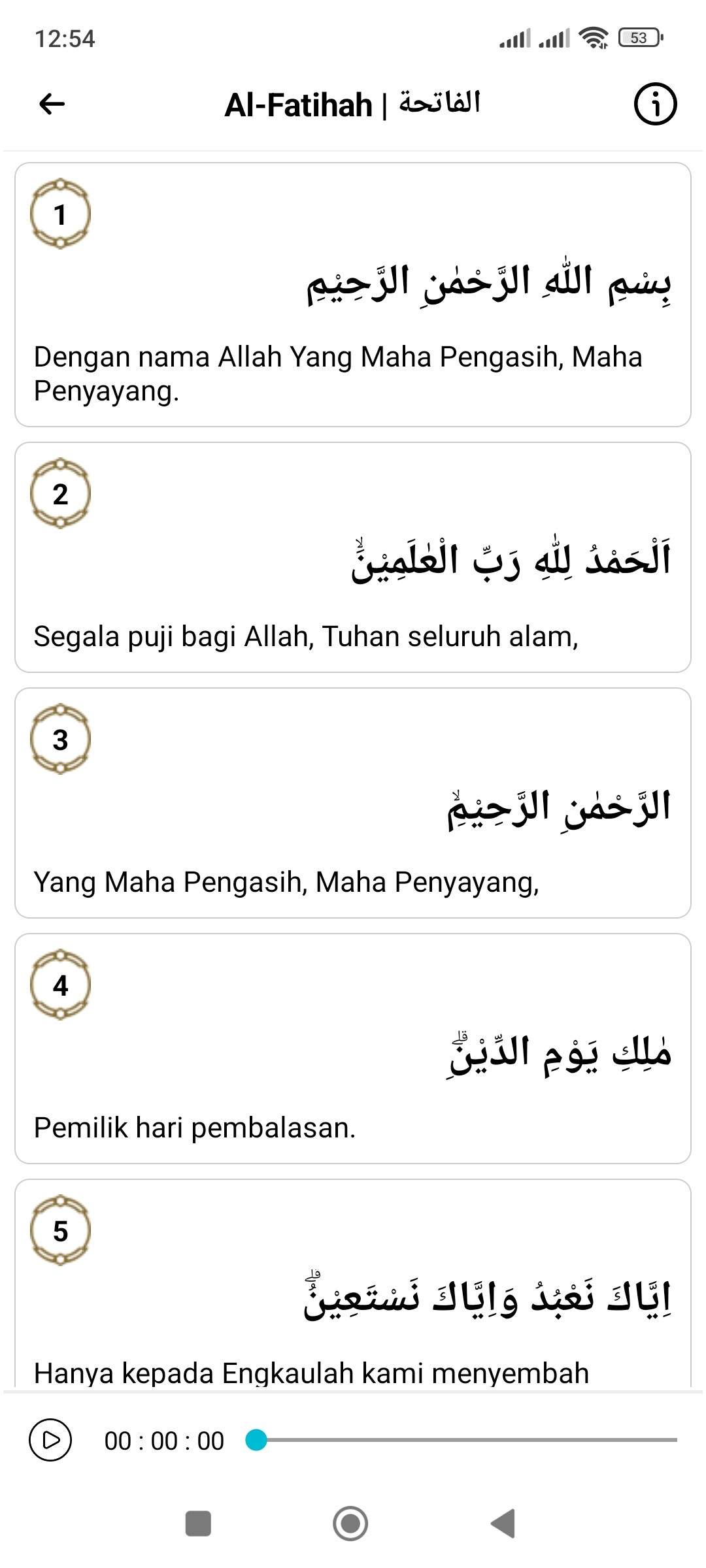This screenshot has width=706, height=1568.
Task: Open the surah info icon
Action: point(655,104)
